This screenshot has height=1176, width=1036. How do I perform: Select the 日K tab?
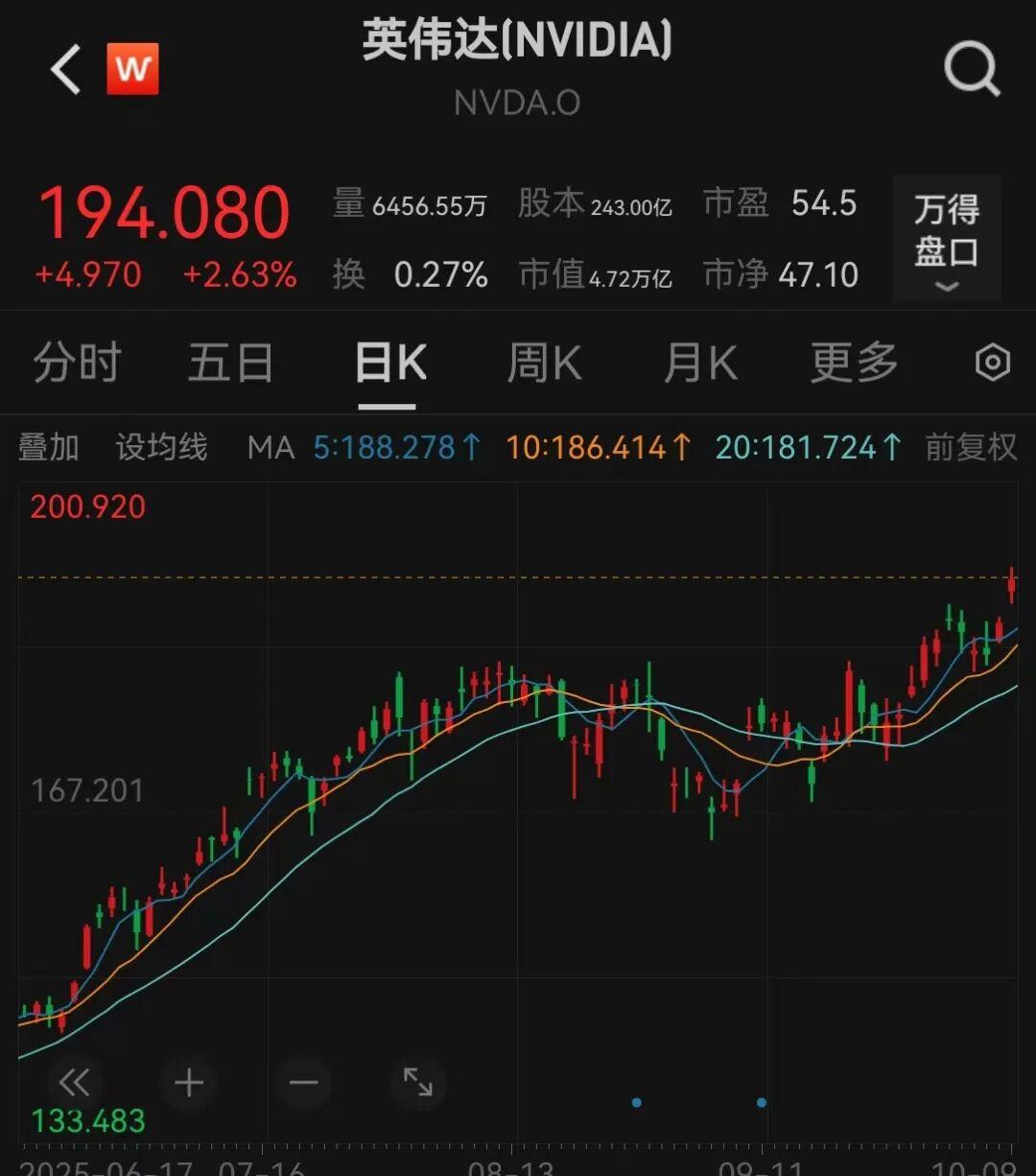[x=389, y=364]
